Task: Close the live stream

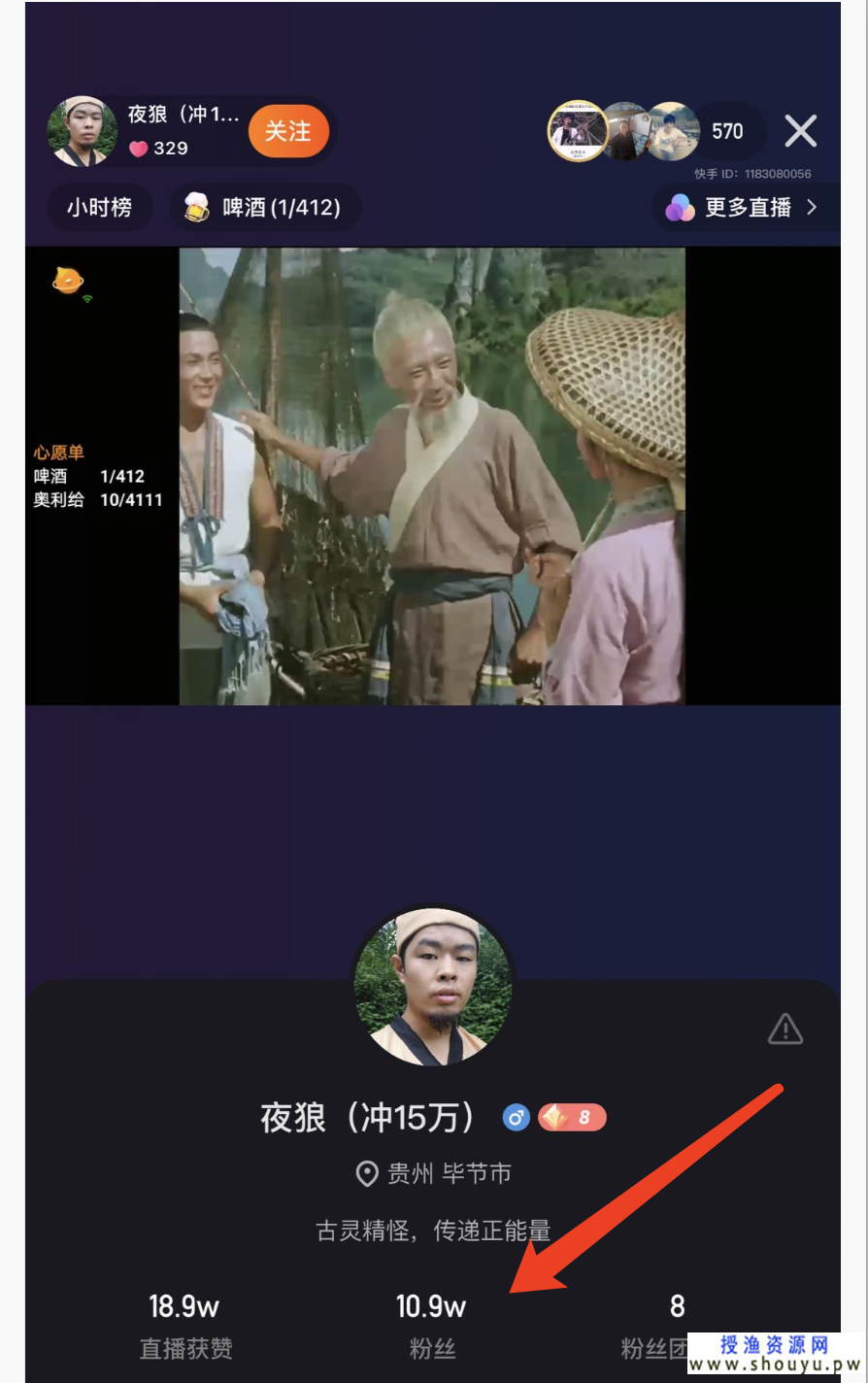Action: tap(800, 131)
